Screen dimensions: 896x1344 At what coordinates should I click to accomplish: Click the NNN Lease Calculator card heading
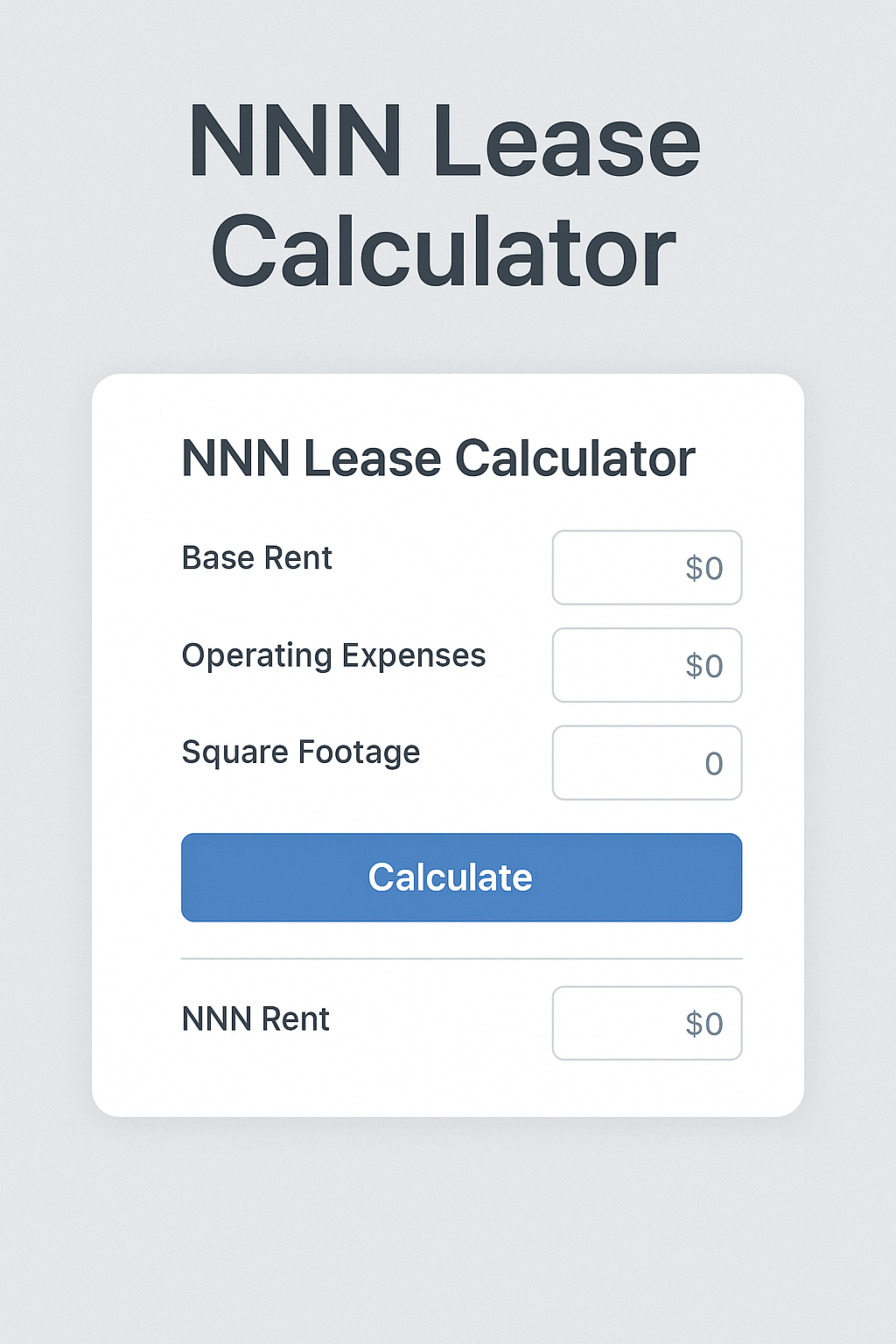pyautogui.click(x=437, y=458)
